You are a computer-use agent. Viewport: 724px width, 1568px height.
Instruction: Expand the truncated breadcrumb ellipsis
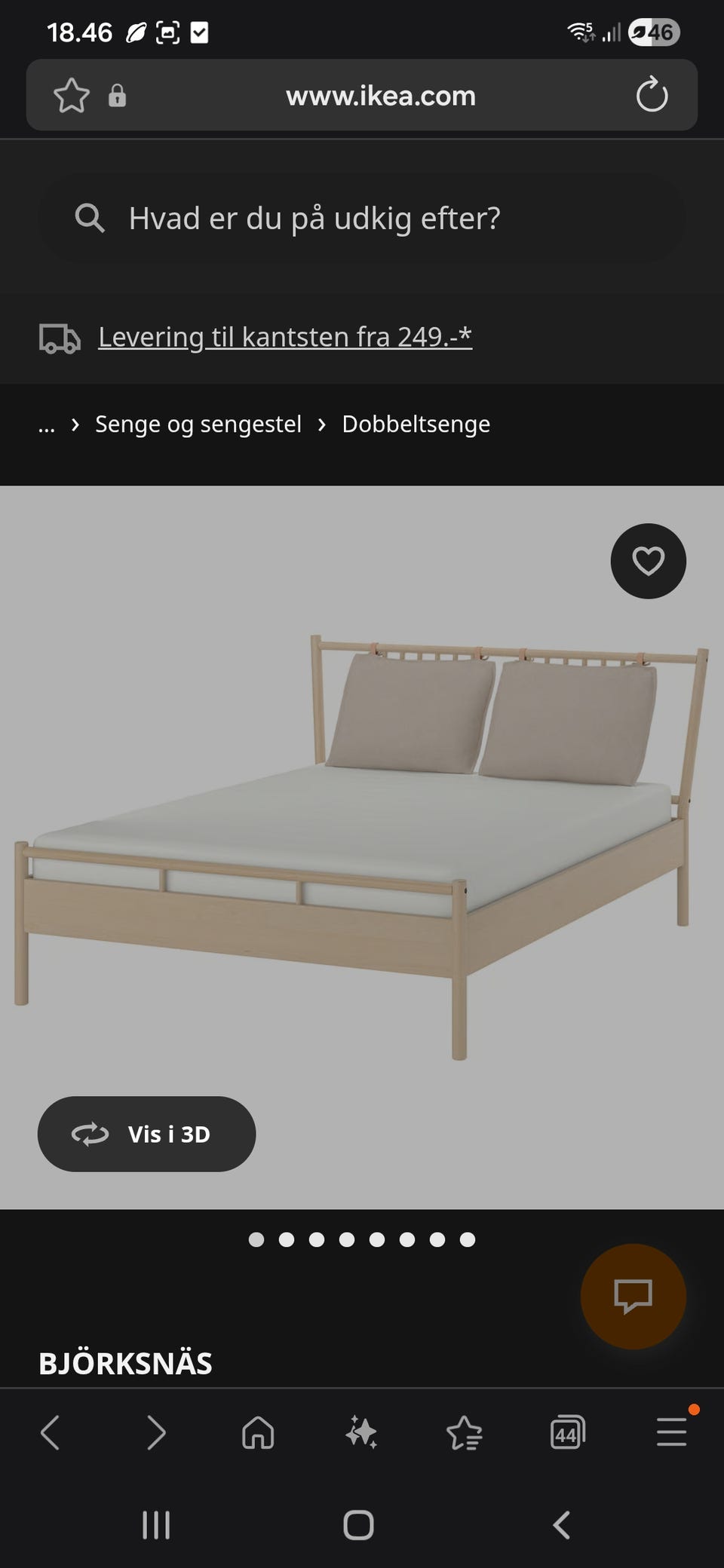click(46, 424)
